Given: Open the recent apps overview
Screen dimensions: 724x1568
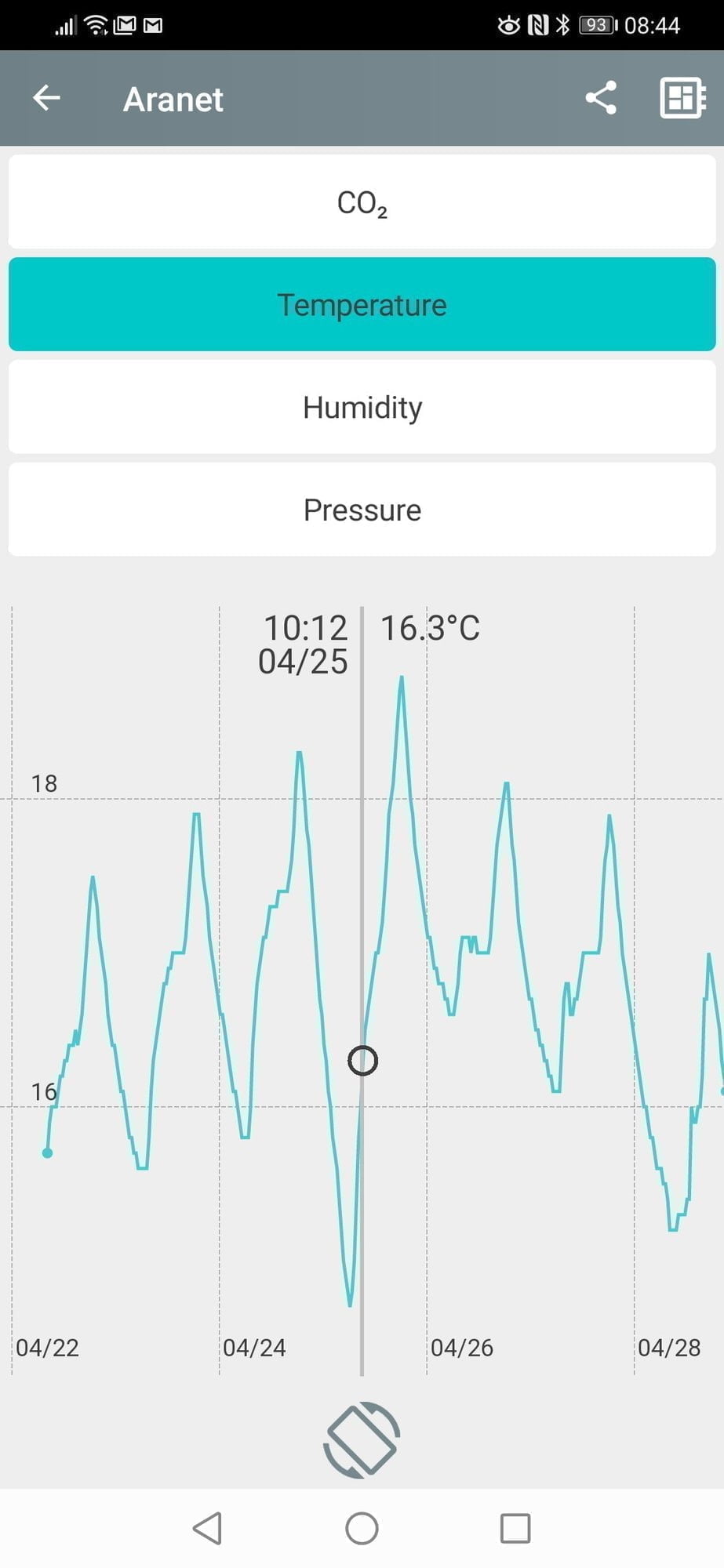Looking at the screenshot, I should click(515, 1528).
